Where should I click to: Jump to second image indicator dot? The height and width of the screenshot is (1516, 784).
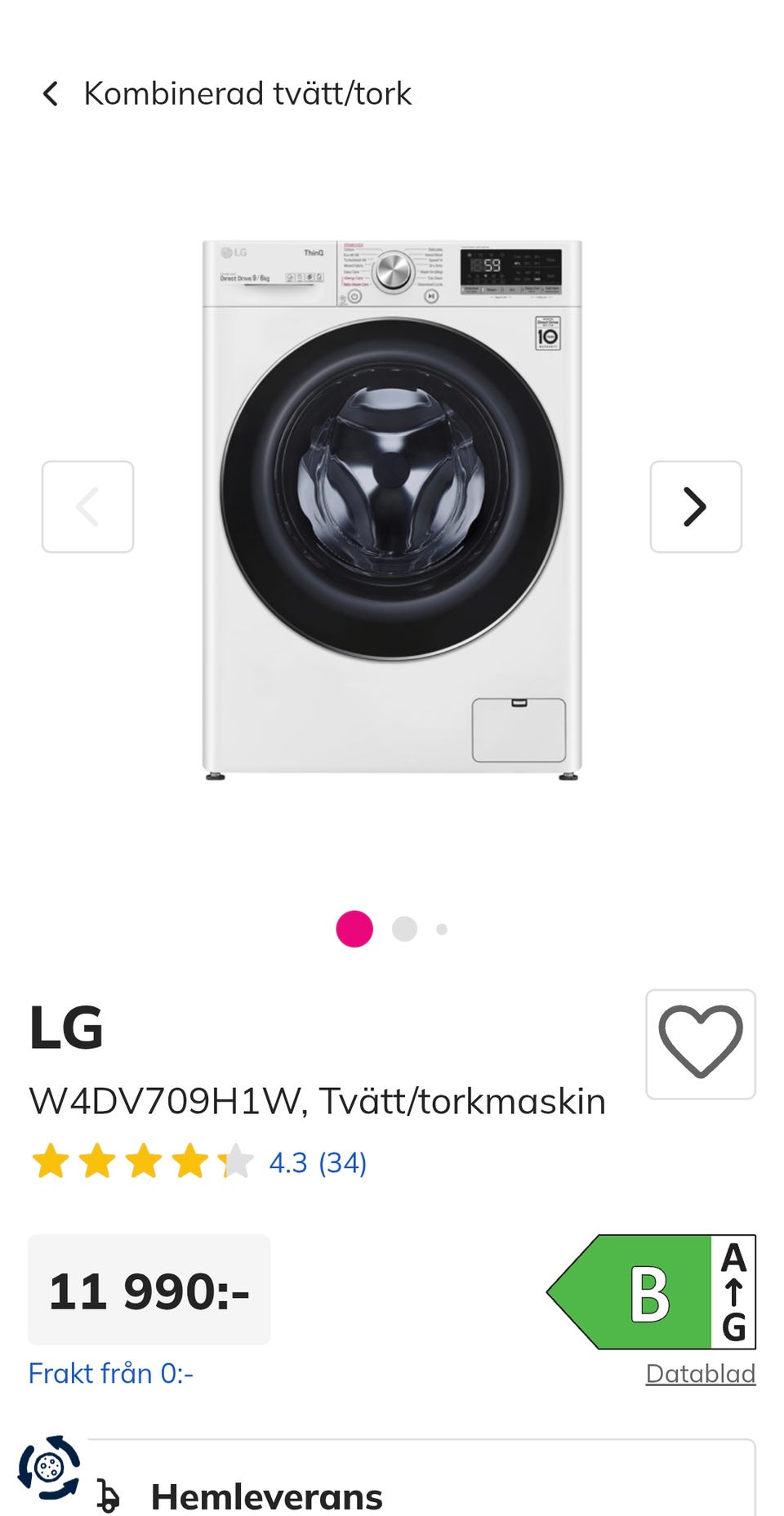click(404, 929)
